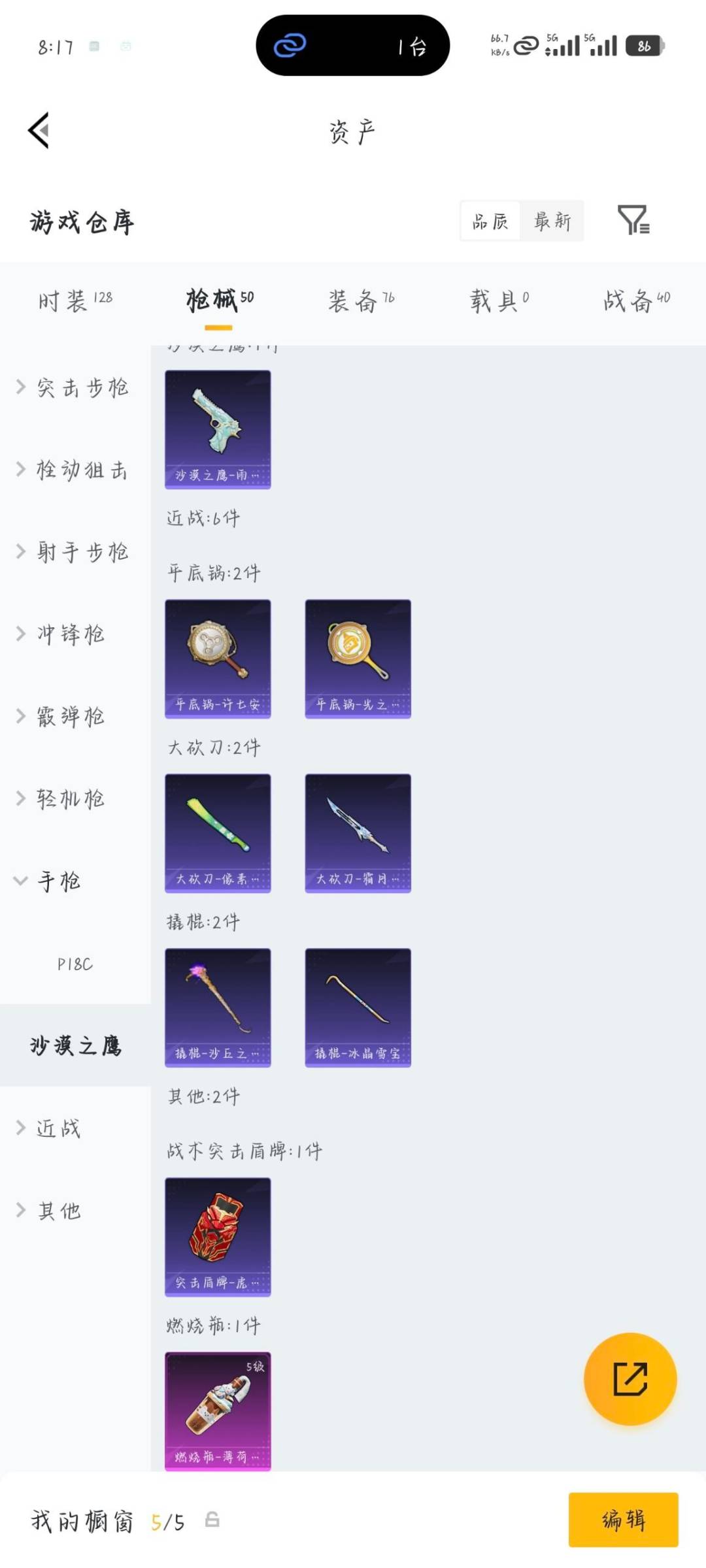Switch sorting to 最新
The height and width of the screenshot is (1568, 706).
(x=552, y=221)
